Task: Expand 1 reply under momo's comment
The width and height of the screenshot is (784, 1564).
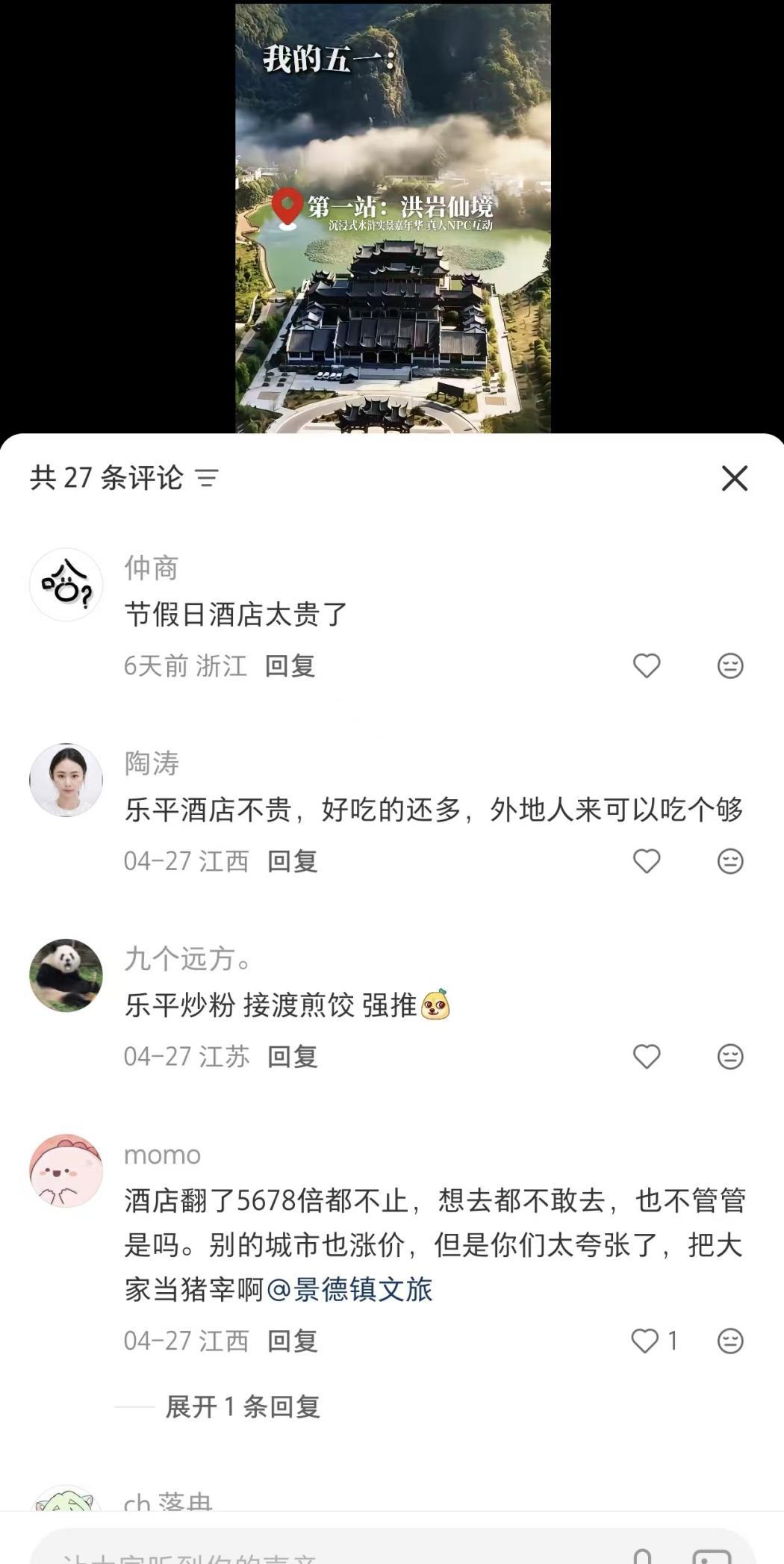Action: tap(243, 1406)
